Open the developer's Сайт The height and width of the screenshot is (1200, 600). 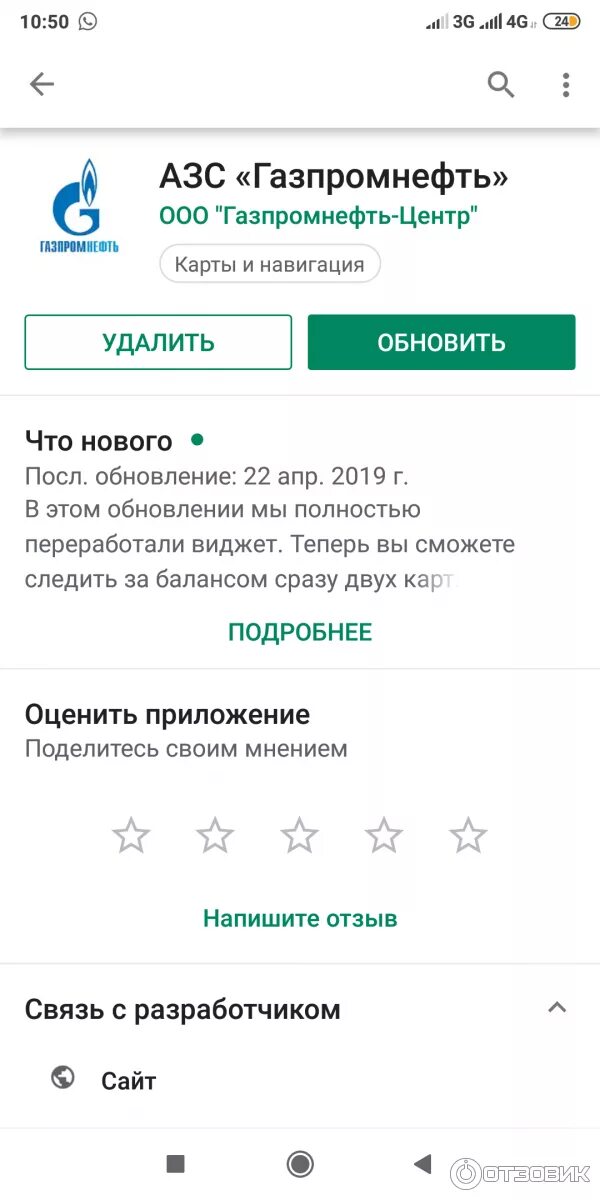[x=128, y=1080]
